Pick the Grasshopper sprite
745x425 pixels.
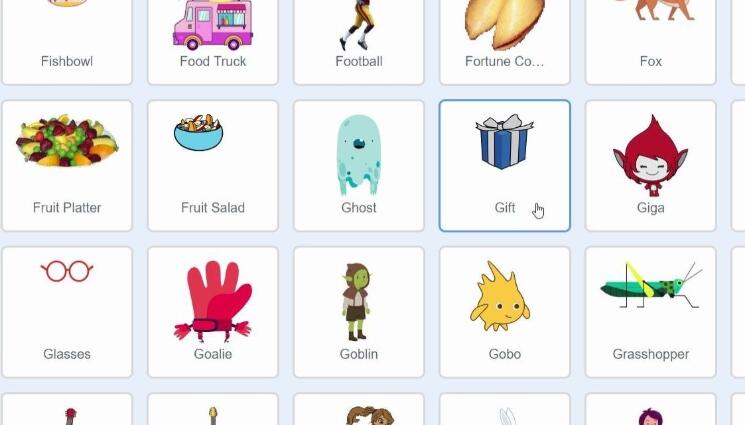[651, 311]
